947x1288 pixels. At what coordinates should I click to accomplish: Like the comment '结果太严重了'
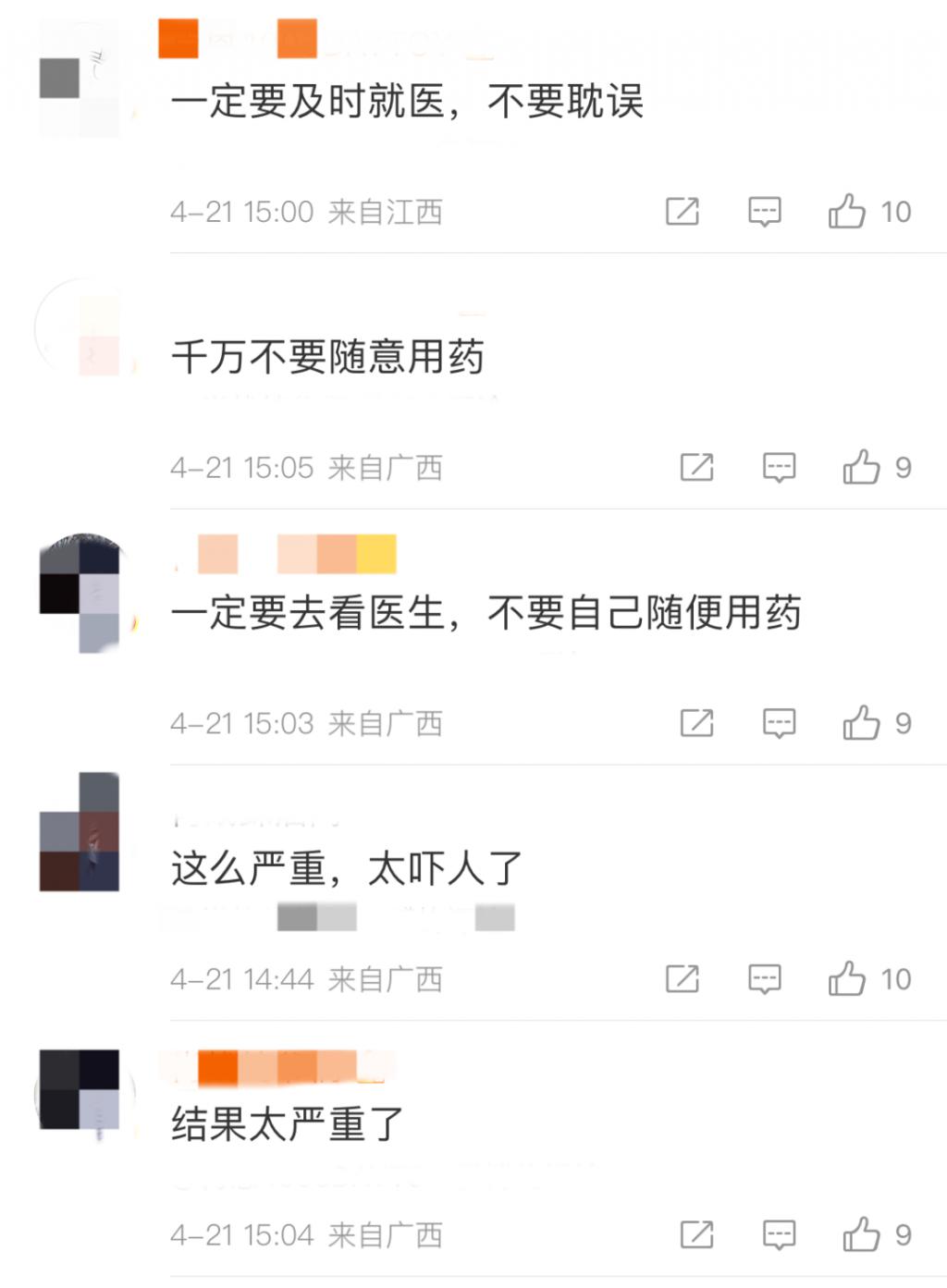tap(861, 1234)
